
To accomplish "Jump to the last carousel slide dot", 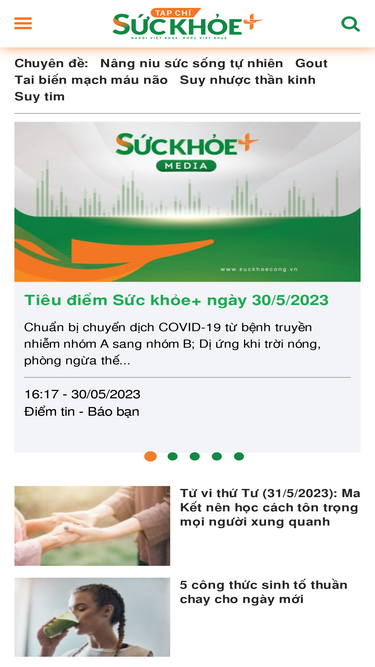I will (x=239, y=456).
